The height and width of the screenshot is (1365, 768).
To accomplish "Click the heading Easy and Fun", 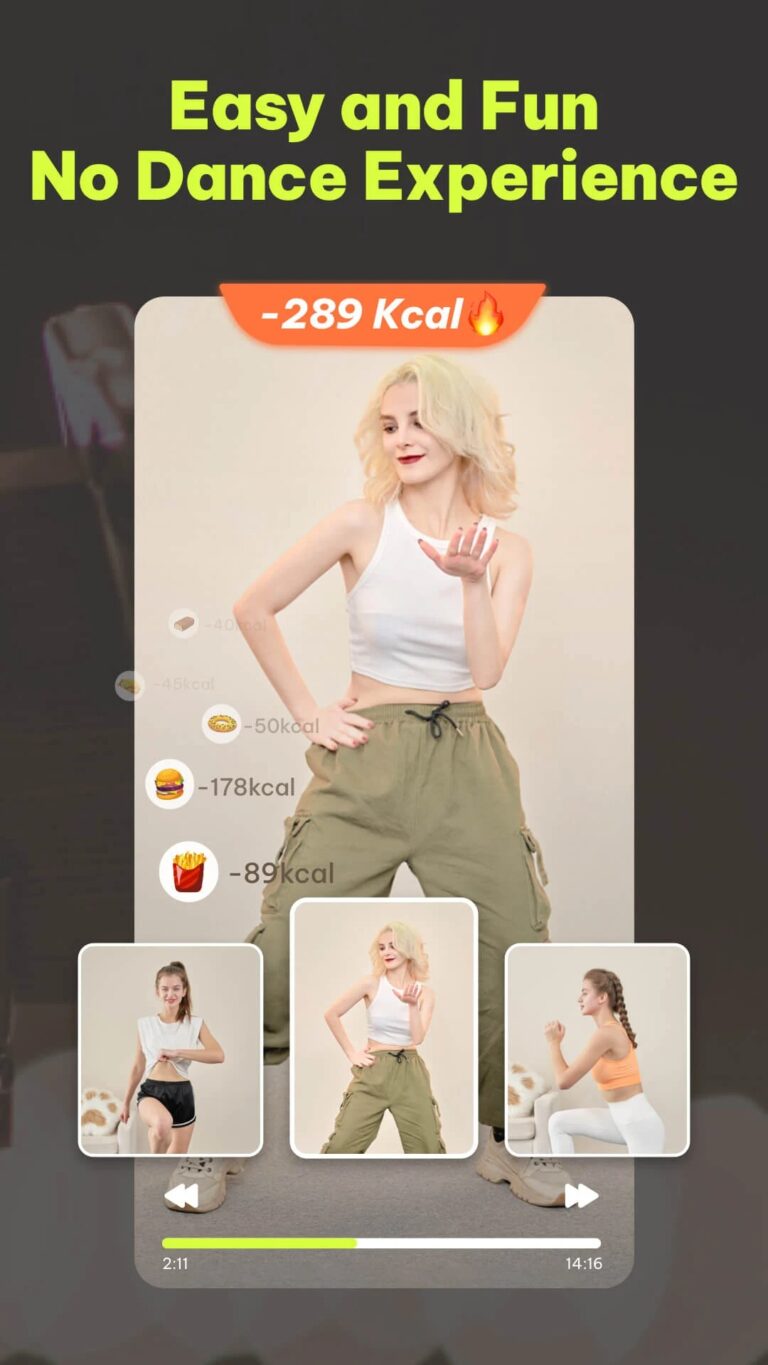I will pyautogui.click(x=384, y=107).
